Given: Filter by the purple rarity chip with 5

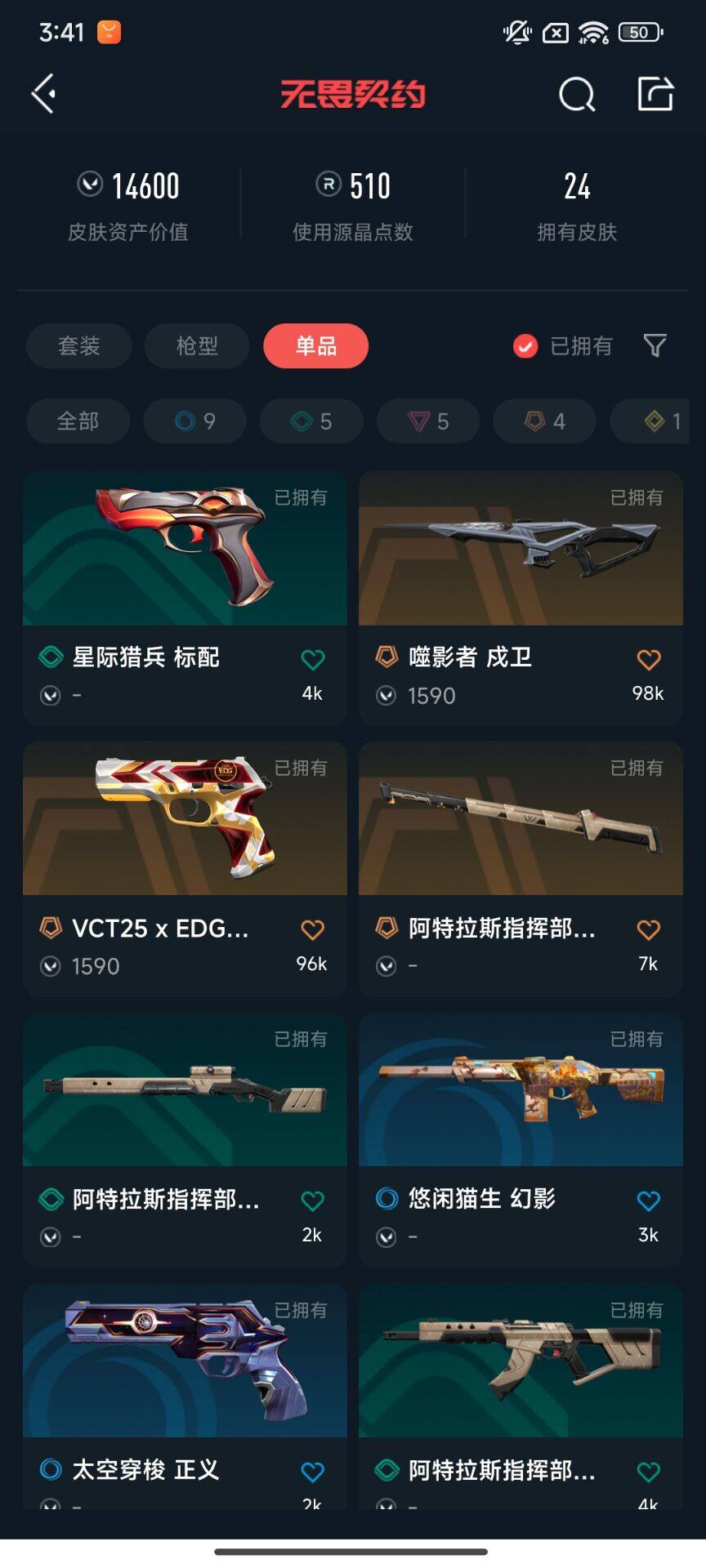Looking at the screenshot, I should 428,421.
